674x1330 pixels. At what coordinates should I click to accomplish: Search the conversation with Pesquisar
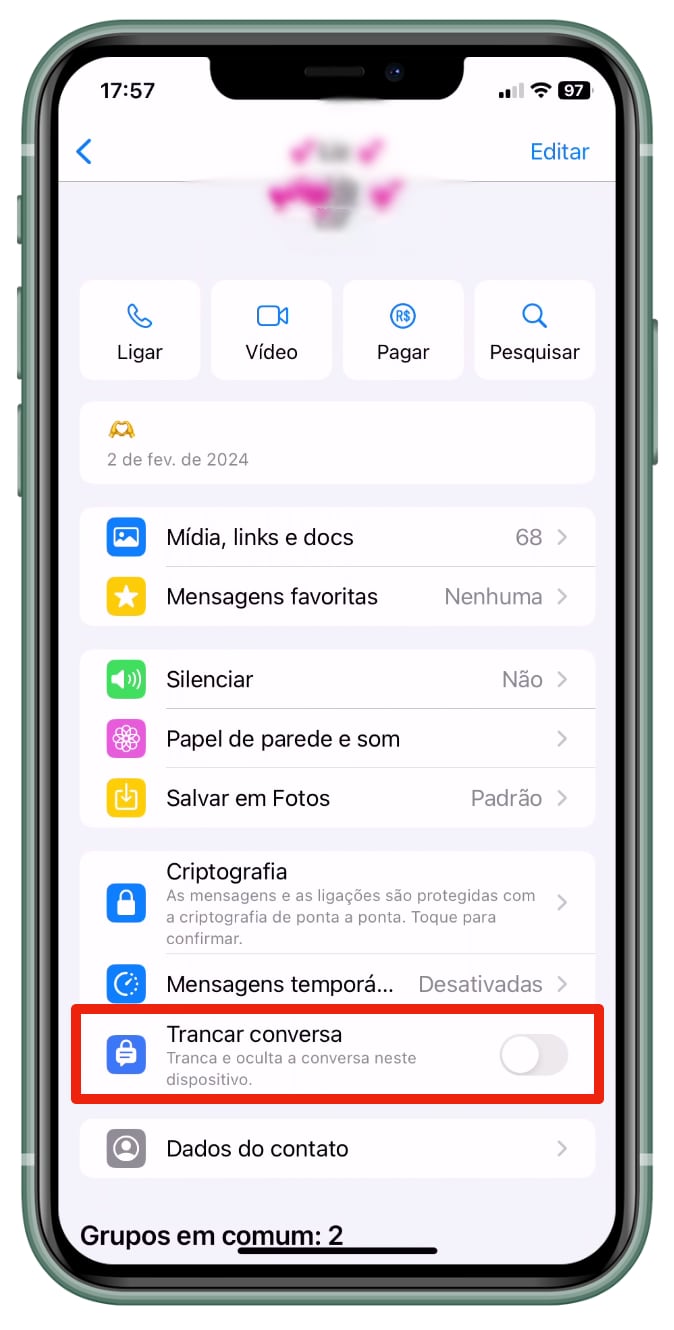[534, 330]
